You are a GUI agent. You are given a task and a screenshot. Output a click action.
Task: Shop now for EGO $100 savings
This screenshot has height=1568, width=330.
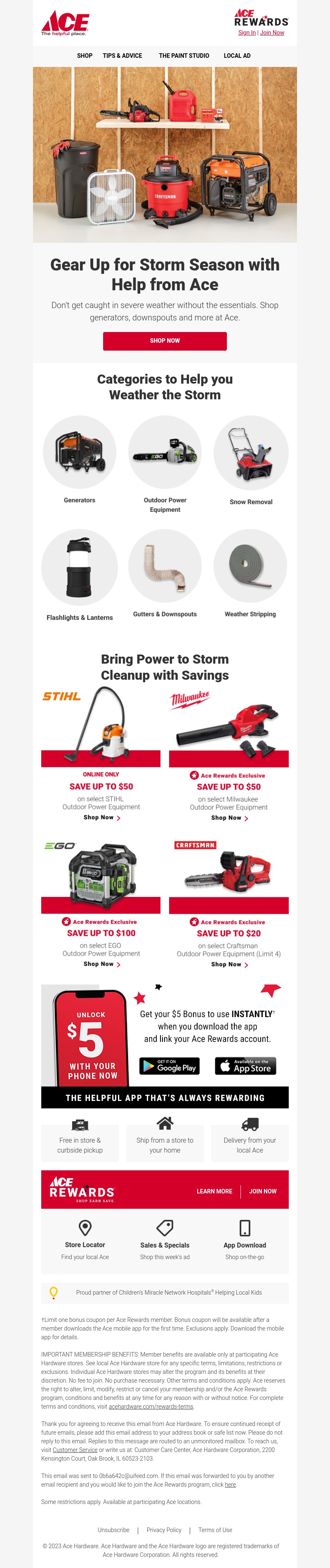(101, 964)
